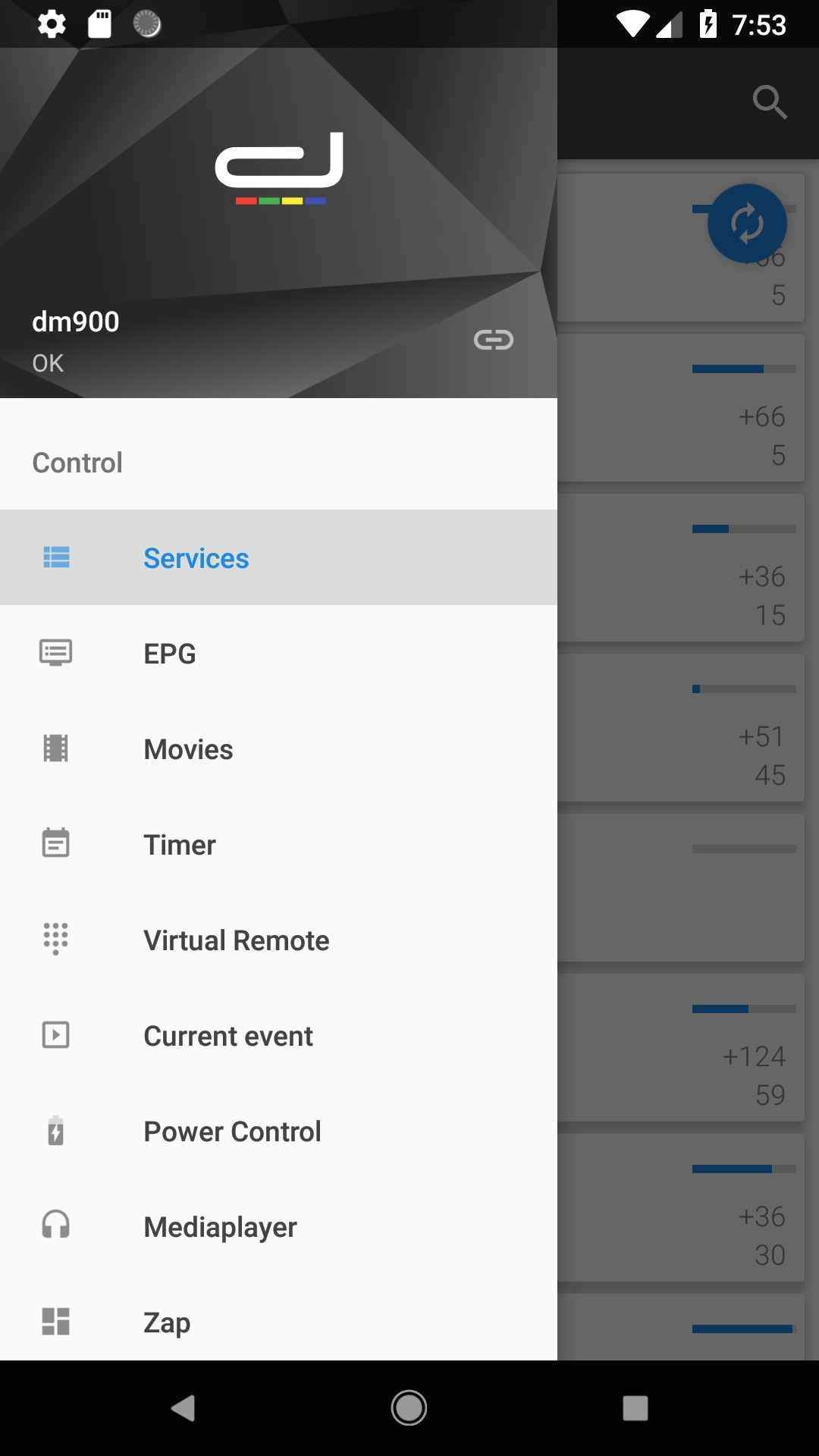Click the Current event play icon
Image resolution: width=819 pixels, height=1456 pixels.
point(57,1034)
